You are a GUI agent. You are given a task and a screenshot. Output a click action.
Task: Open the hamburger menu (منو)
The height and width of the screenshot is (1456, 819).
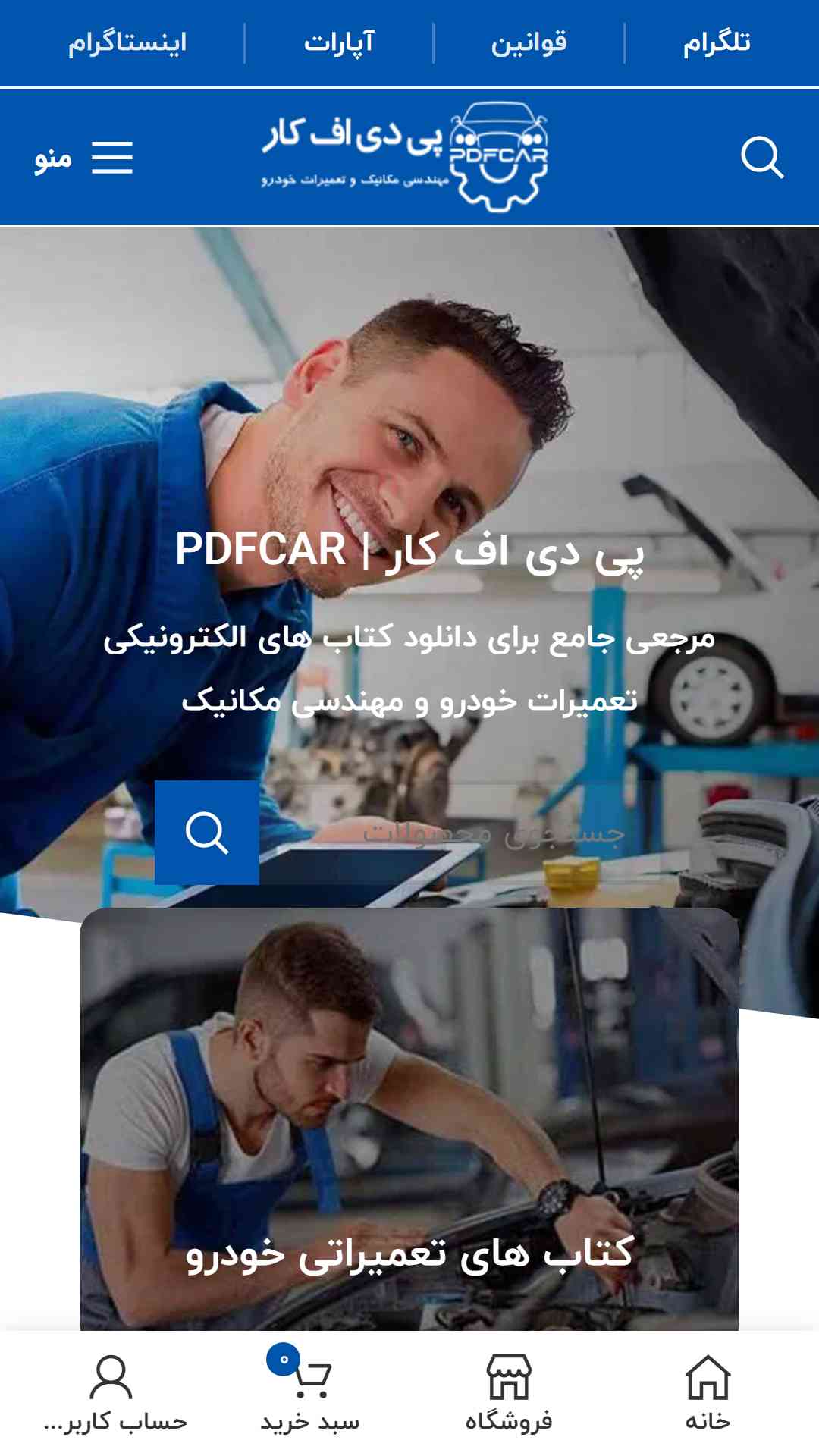click(x=83, y=158)
